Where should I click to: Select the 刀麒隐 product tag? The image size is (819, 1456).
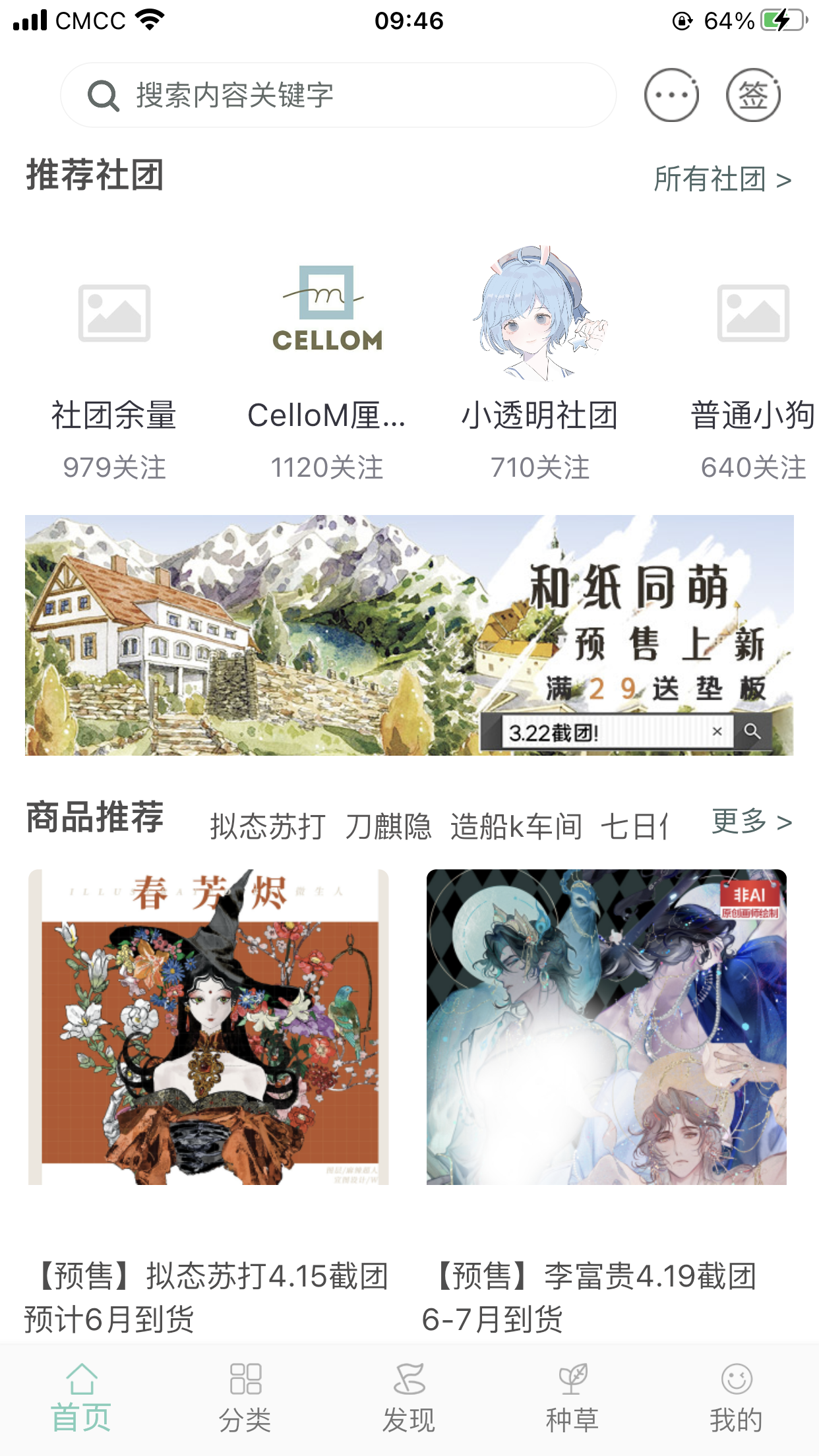point(388,826)
